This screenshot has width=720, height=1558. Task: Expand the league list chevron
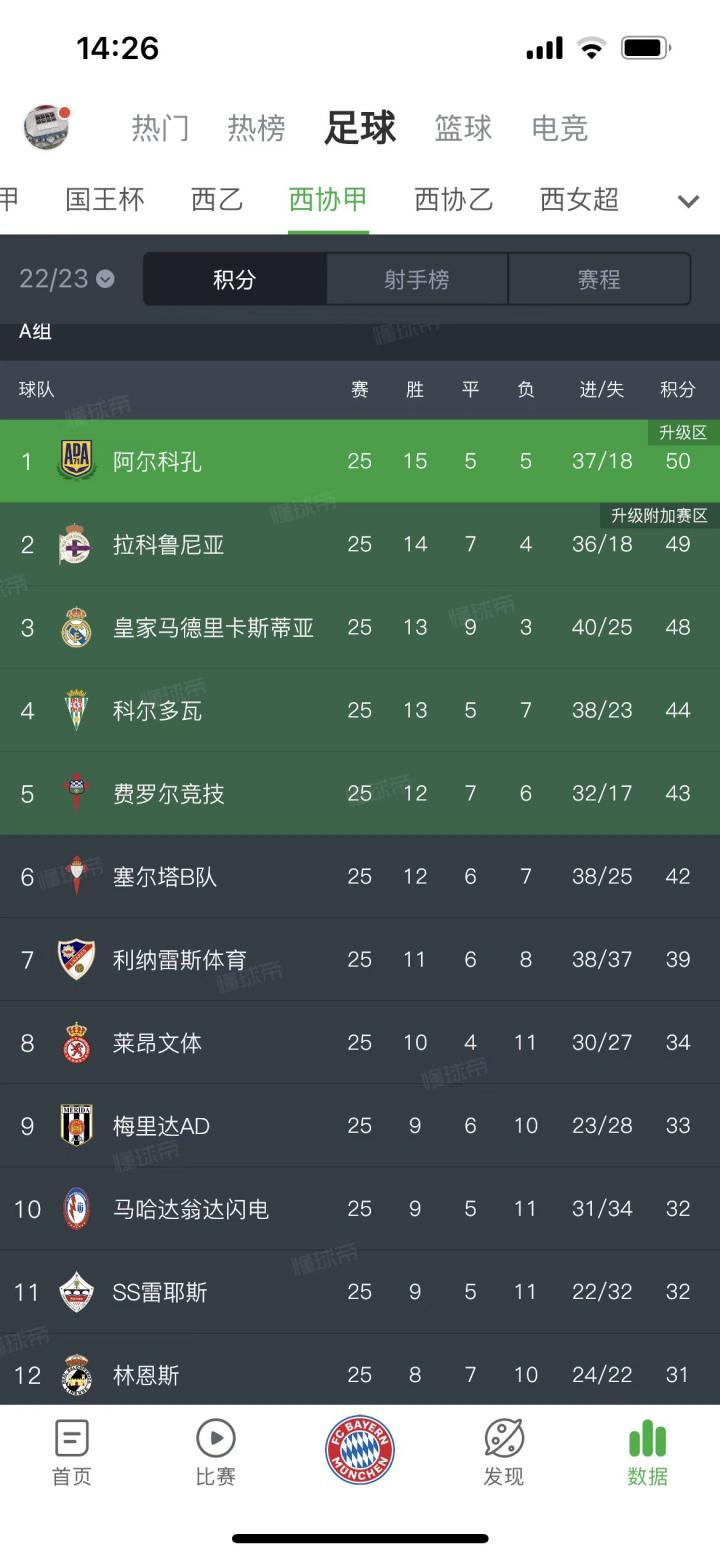point(688,201)
